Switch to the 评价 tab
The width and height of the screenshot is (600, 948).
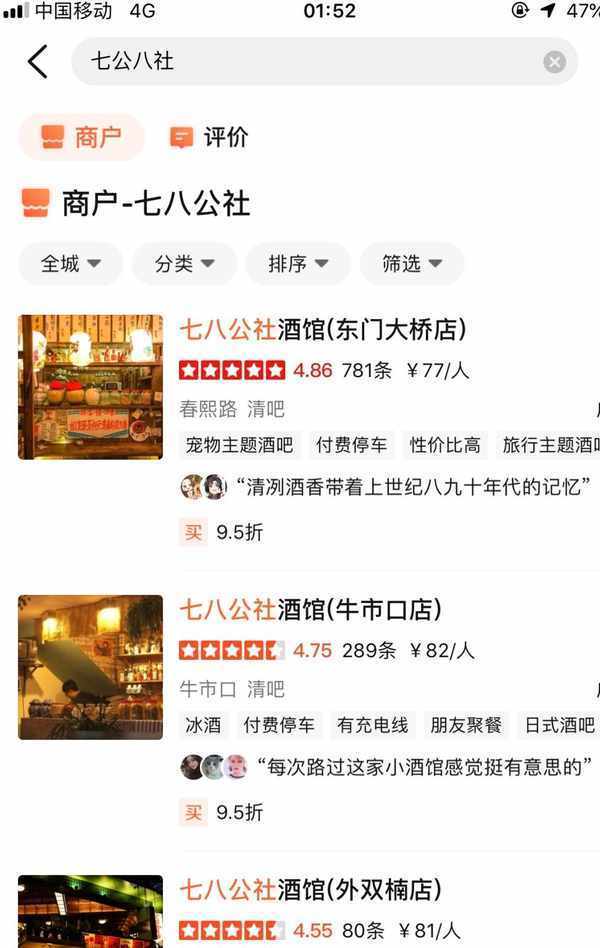coord(209,137)
